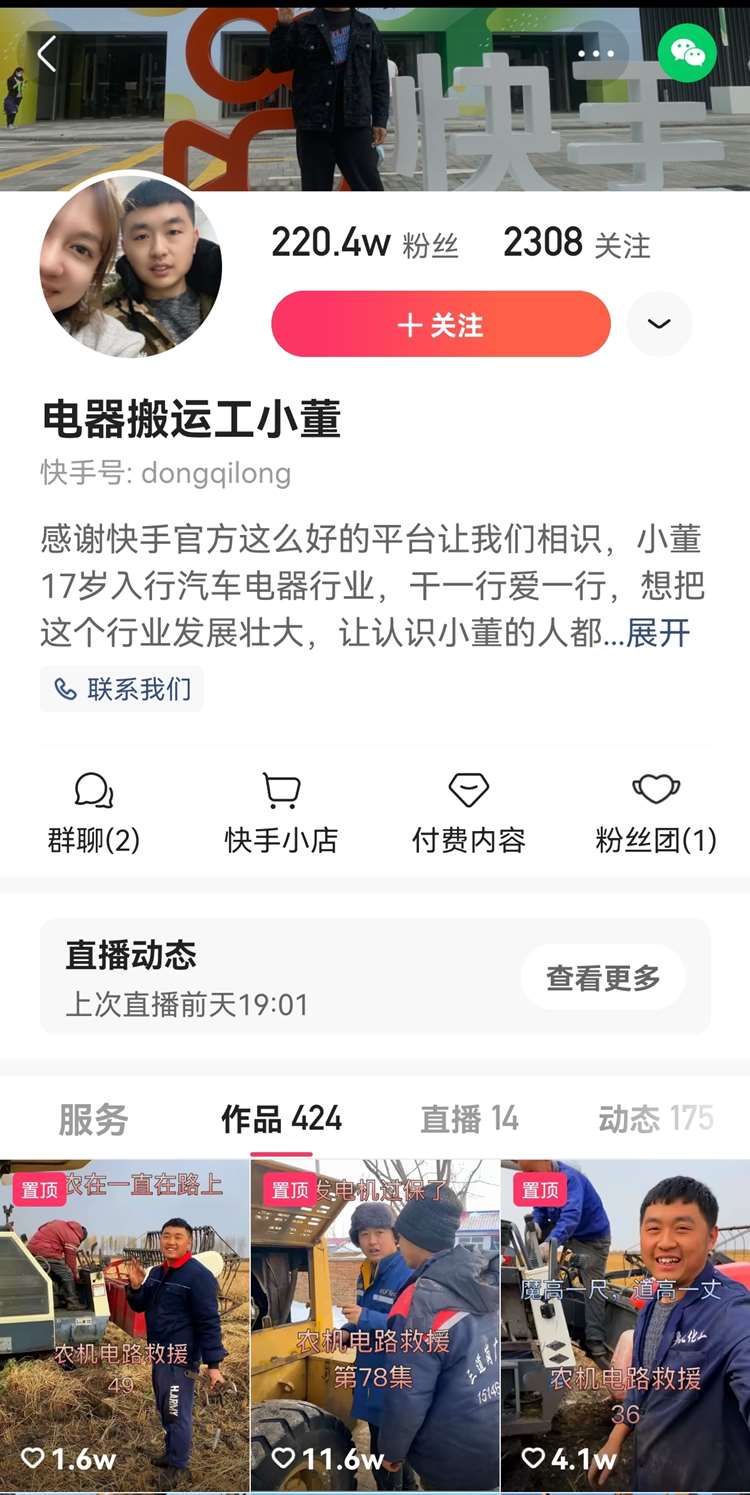The height and width of the screenshot is (1495, 750).
Task: Tap the 联系我们 contact chip
Action: pyautogui.click(x=122, y=689)
